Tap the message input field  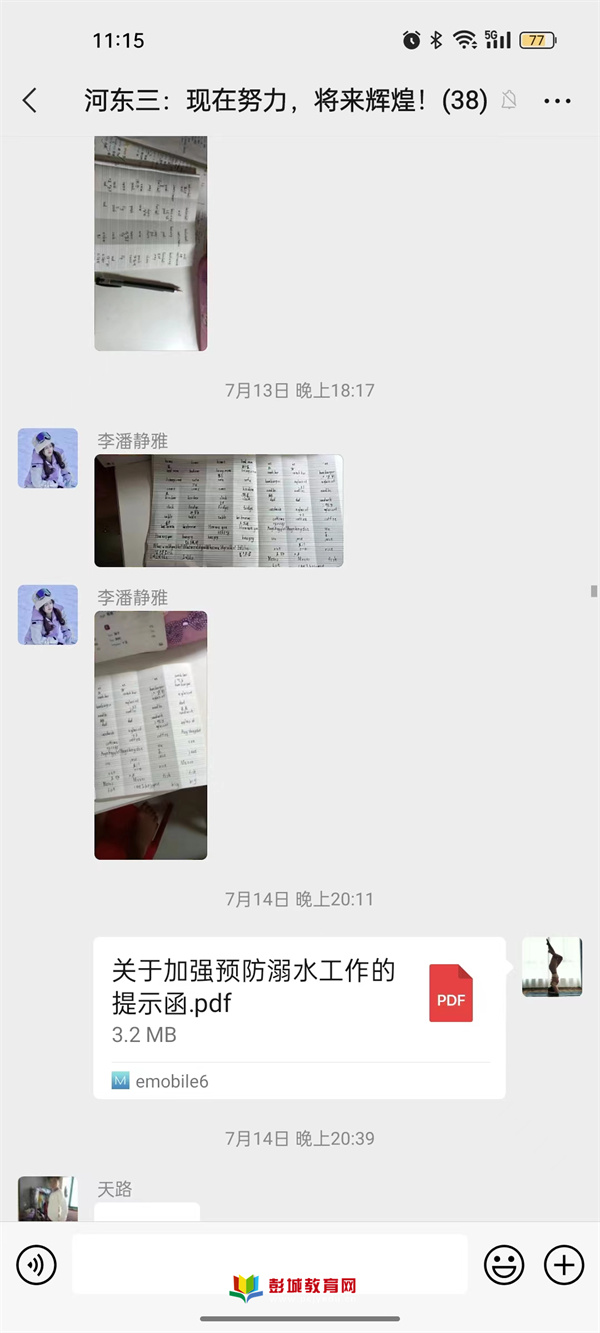[x=269, y=1264]
